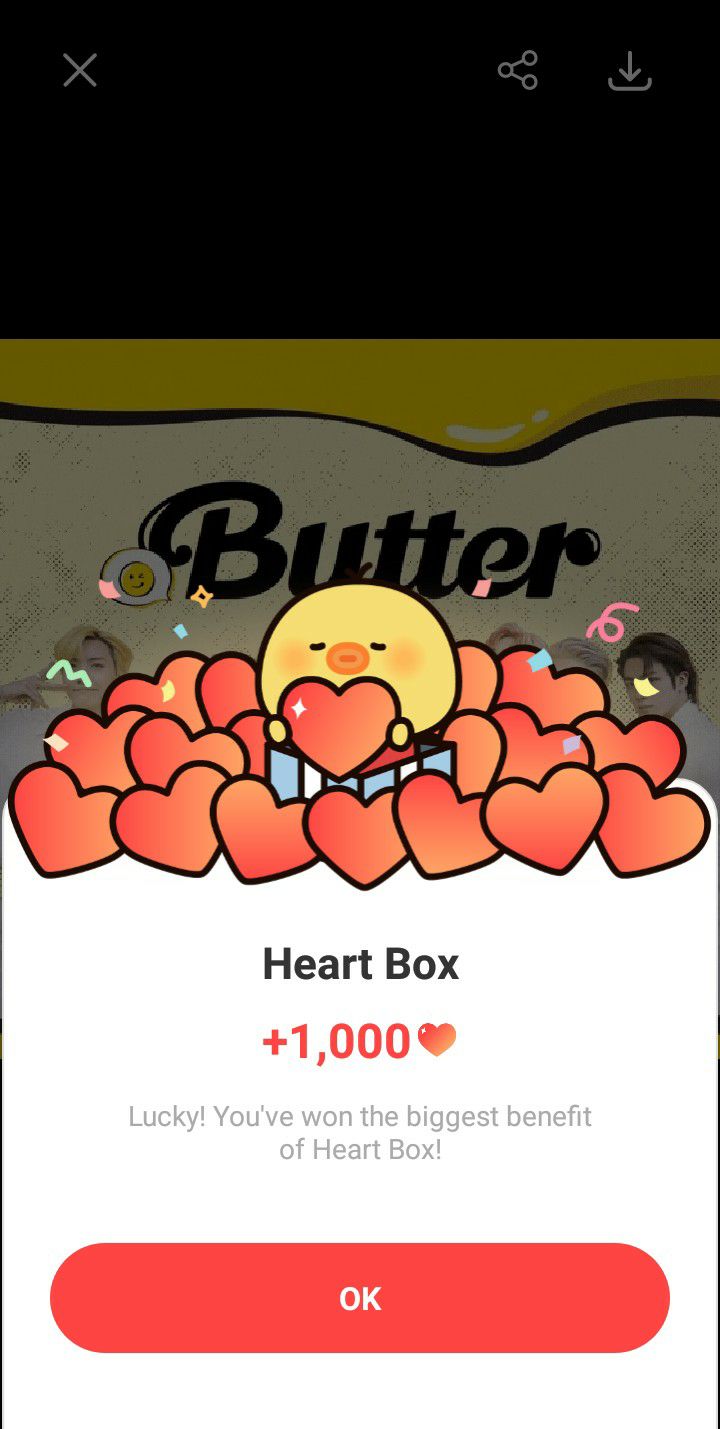The height and width of the screenshot is (1429, 720).
Task: Download the image to device
Action: (x=630, y=70)
